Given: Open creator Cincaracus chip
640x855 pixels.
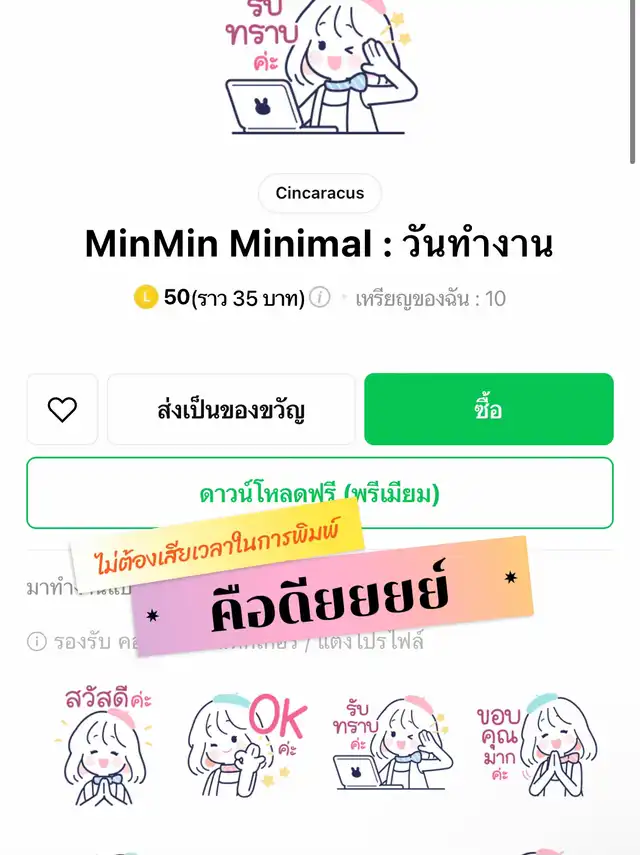Looking at the screenshot, I should coord(320,193).
